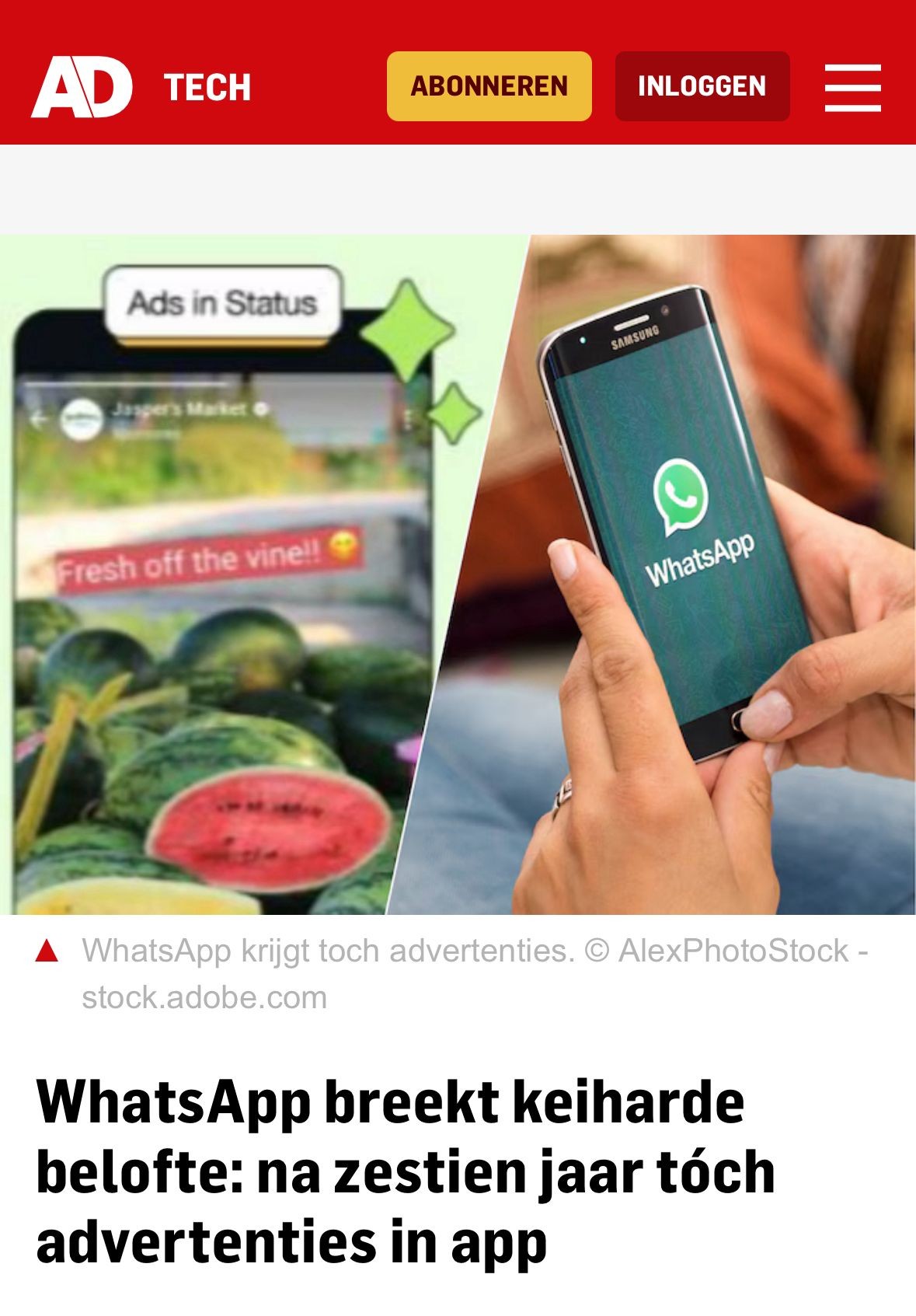Go to the TECH section

pos(207,87)
